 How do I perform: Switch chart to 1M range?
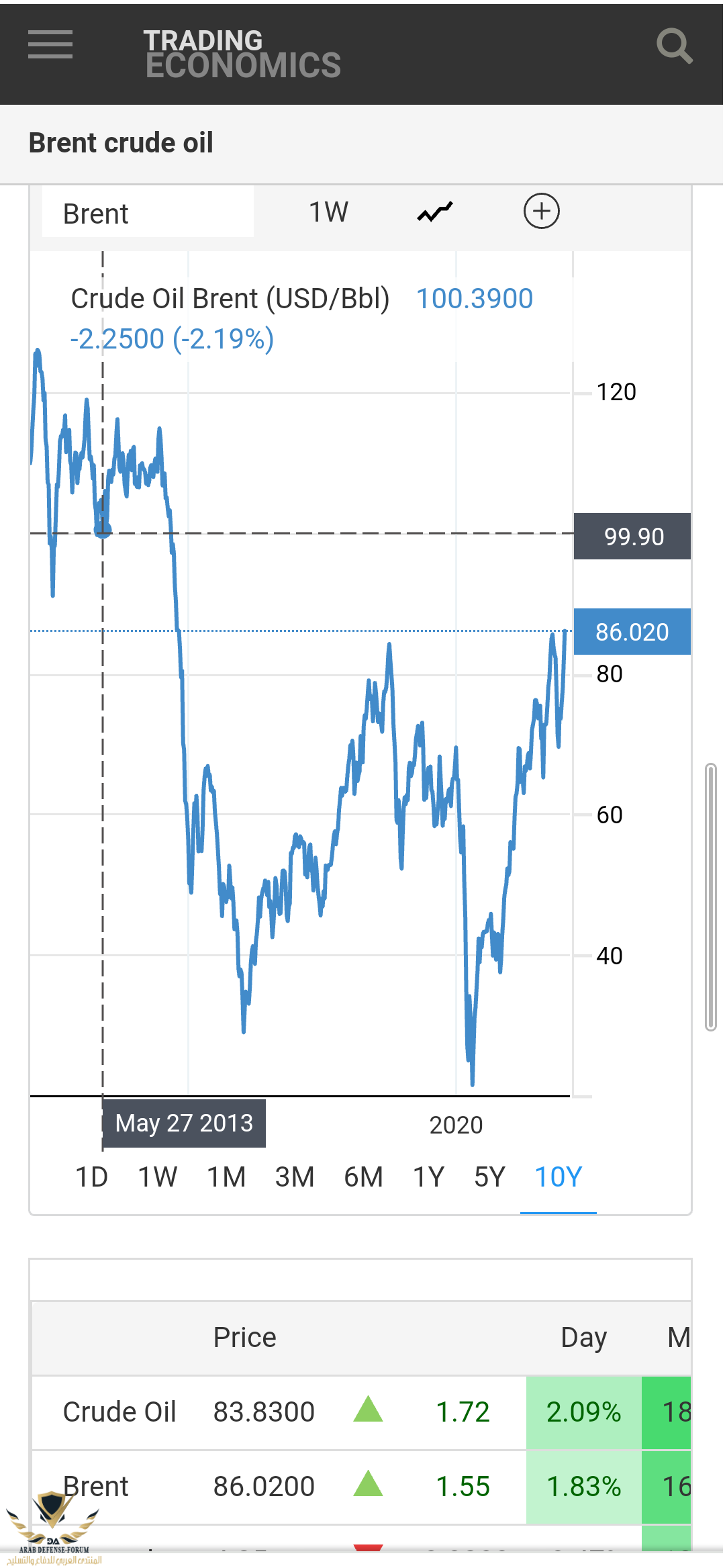click(226, 1177)
